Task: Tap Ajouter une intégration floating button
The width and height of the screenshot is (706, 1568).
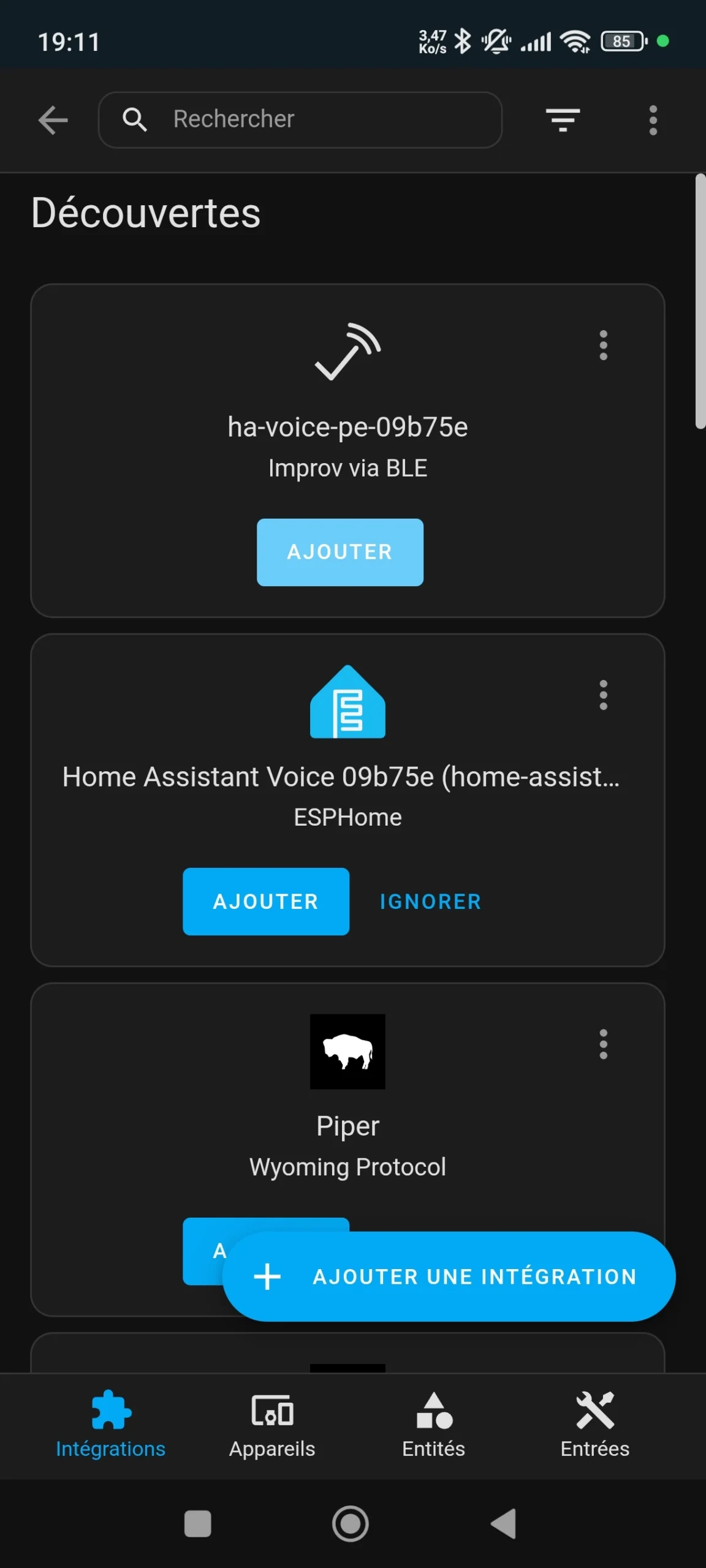Action: click(449, 1276)
